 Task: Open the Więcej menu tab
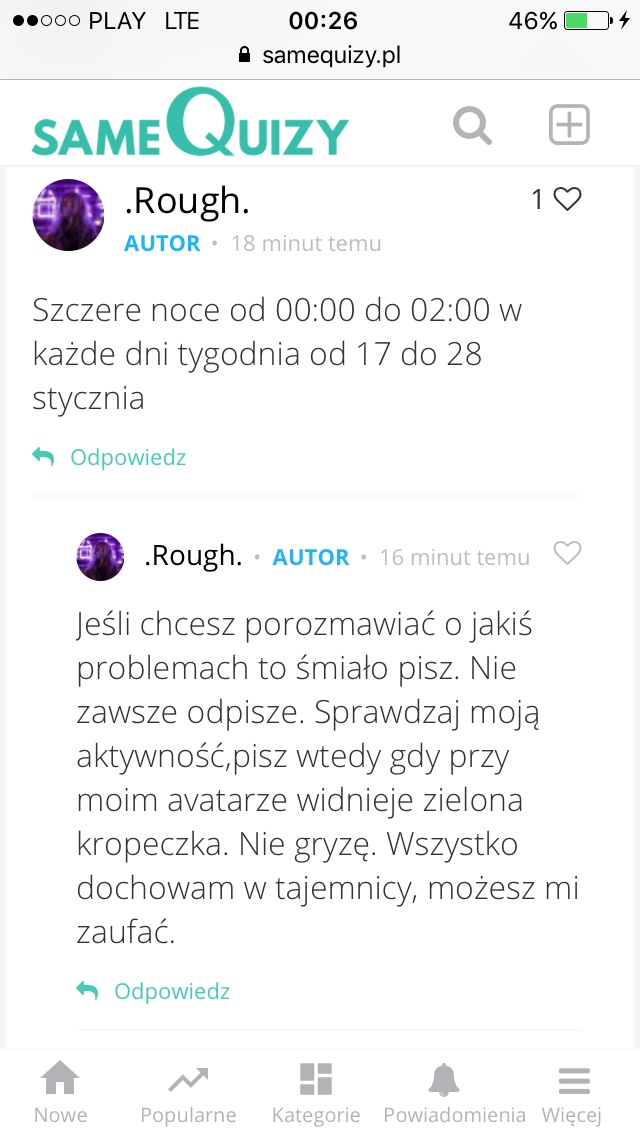click(x=572, y=1092)
